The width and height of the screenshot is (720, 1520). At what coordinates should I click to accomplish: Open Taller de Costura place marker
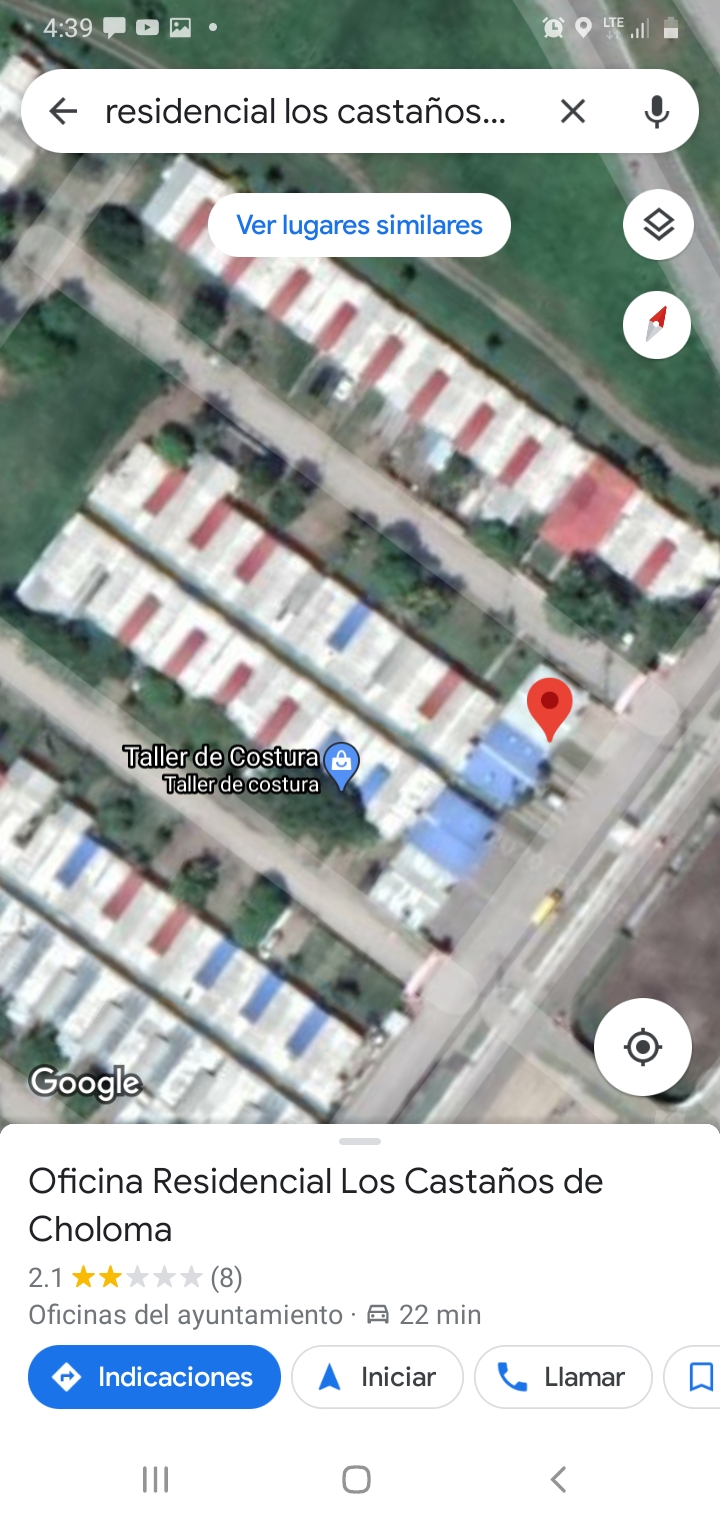(342, 766)
